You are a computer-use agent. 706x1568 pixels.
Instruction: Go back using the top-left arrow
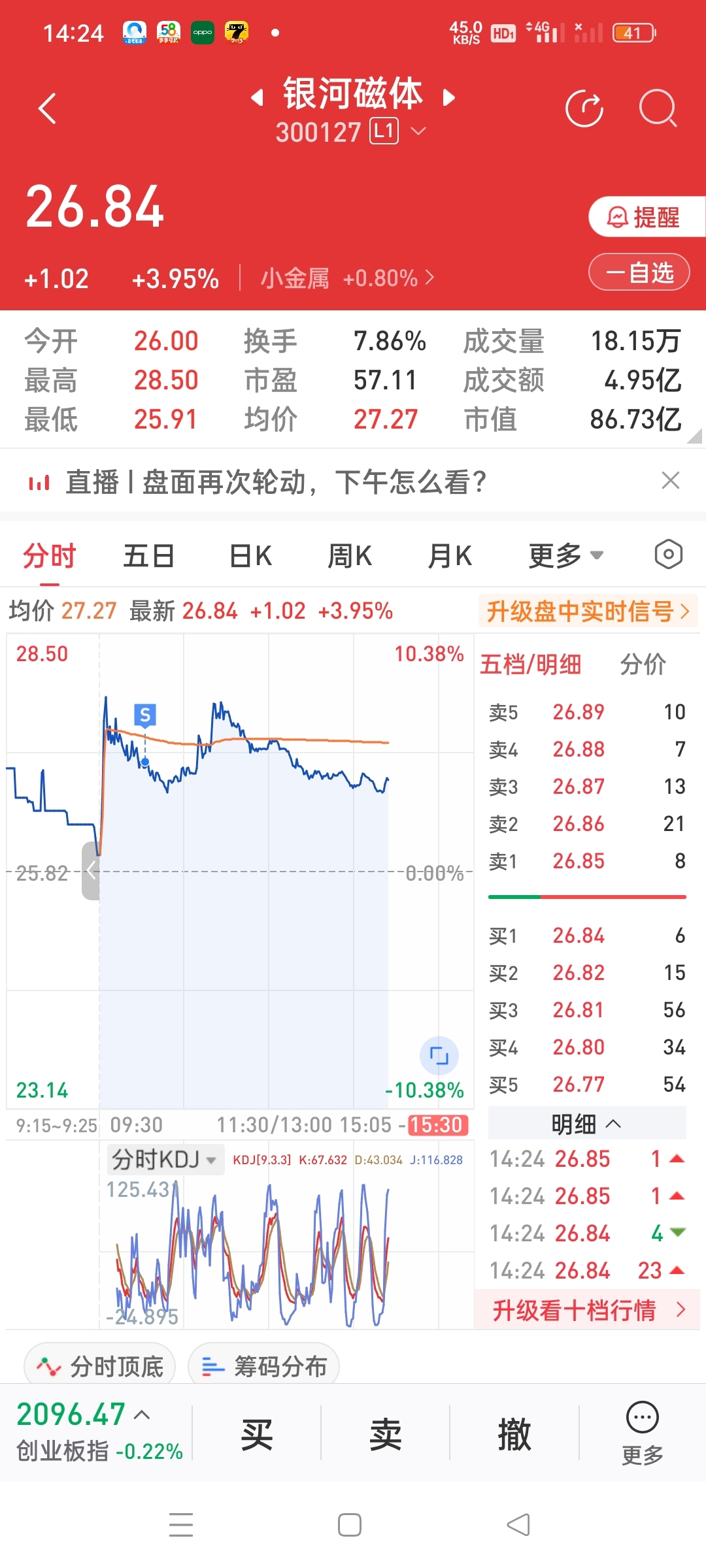48,108
